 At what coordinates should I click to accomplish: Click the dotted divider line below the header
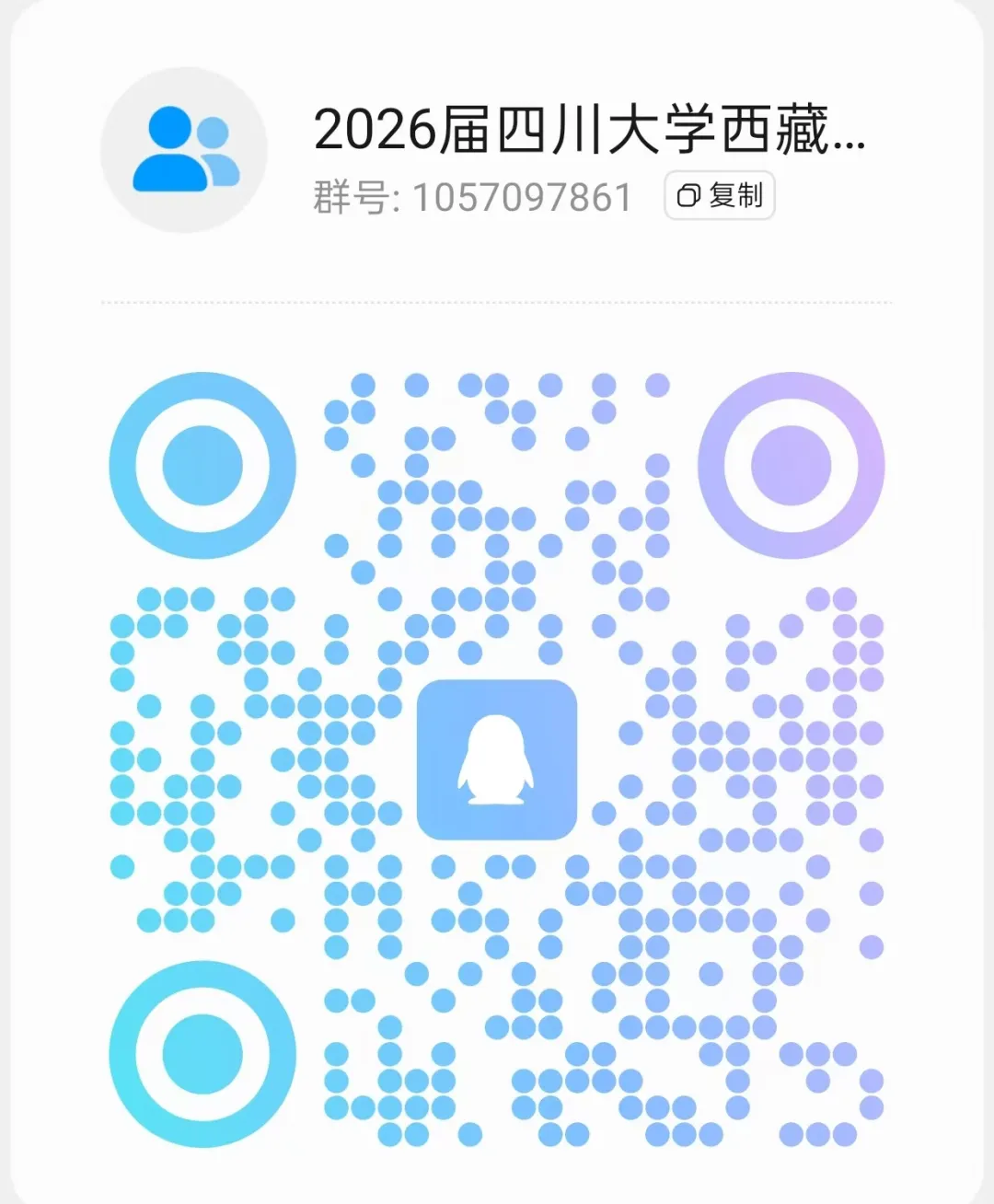[497, 301]
